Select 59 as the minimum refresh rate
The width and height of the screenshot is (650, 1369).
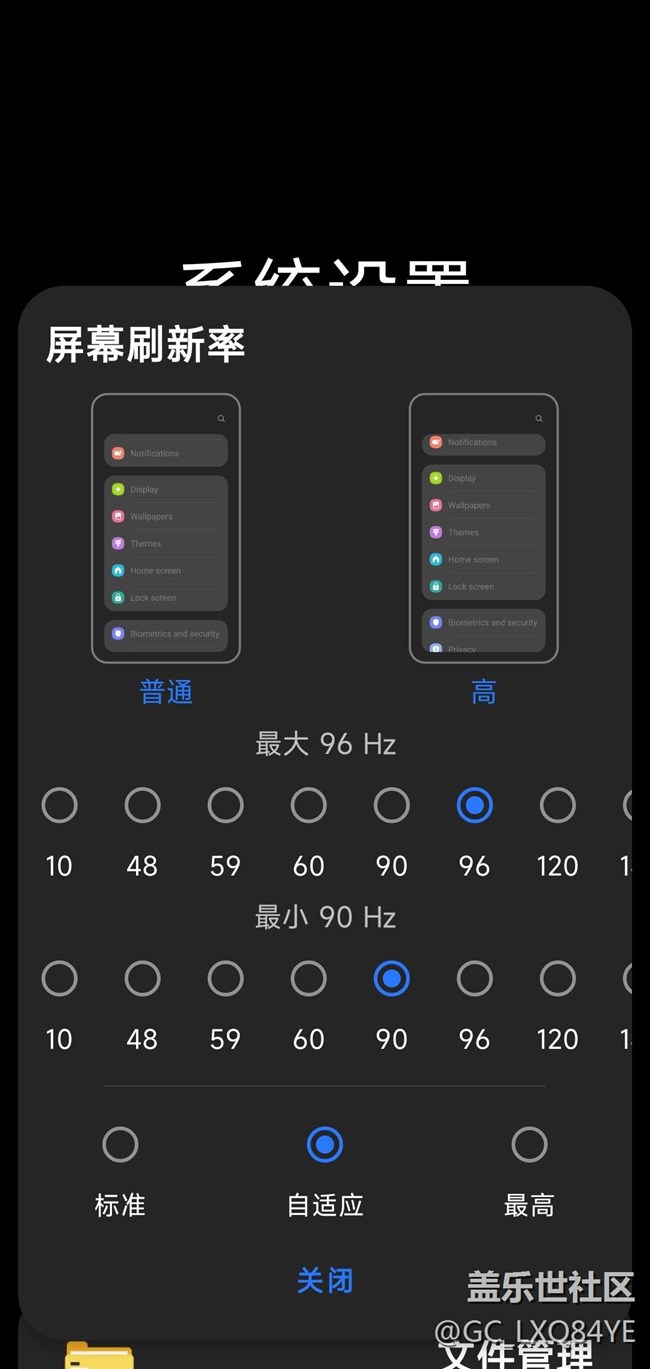coord(225,979)
